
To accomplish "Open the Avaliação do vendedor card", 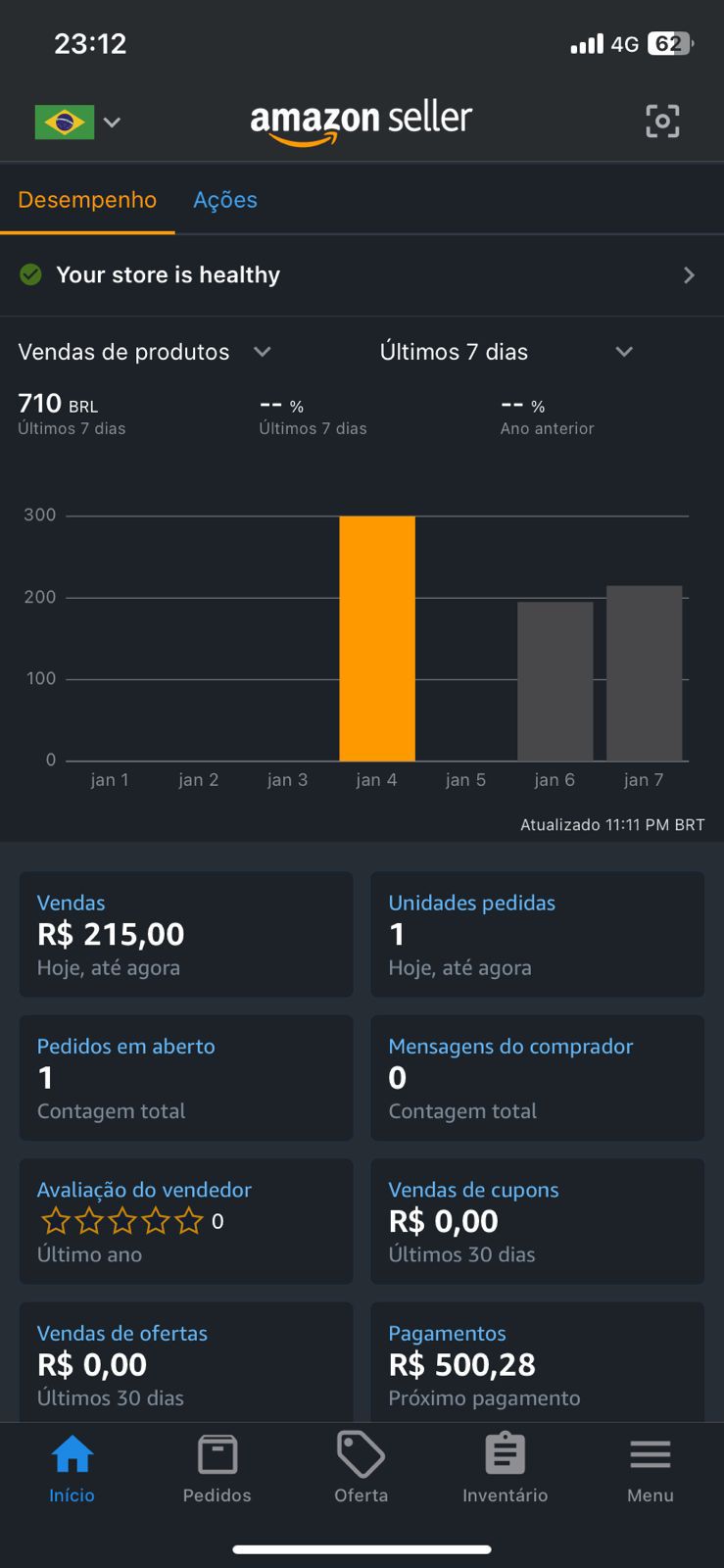I will pos(186,1221).
